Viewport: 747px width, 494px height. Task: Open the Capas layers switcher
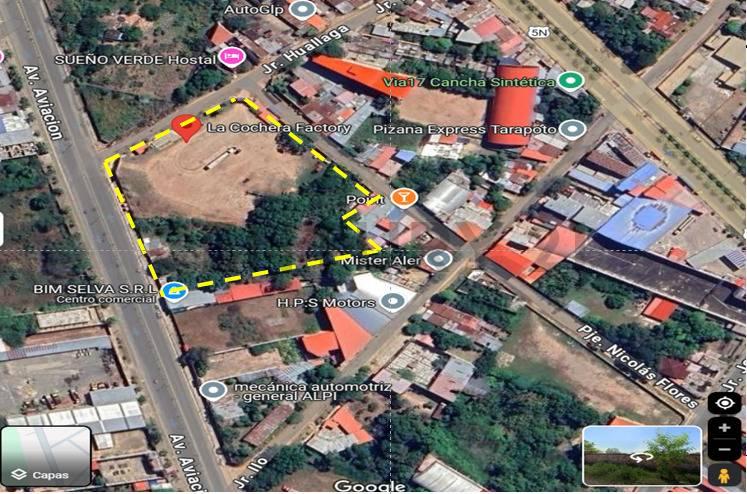pyautogui.click(x=46, y=455)
